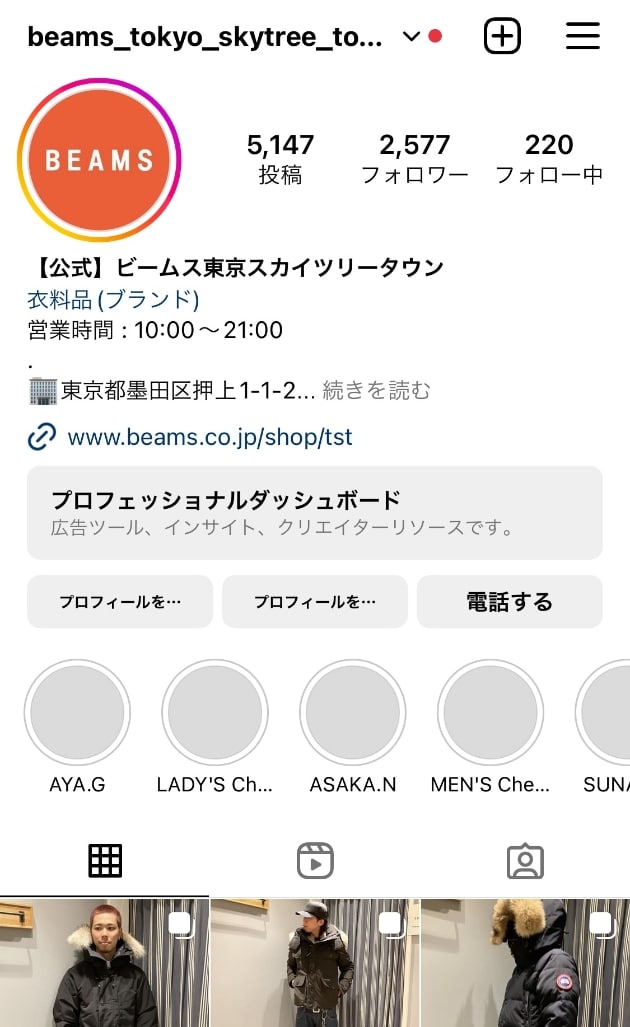Open the hamburger menu
Viewport: 630px width, 1027px height.
tap(583, 37)
